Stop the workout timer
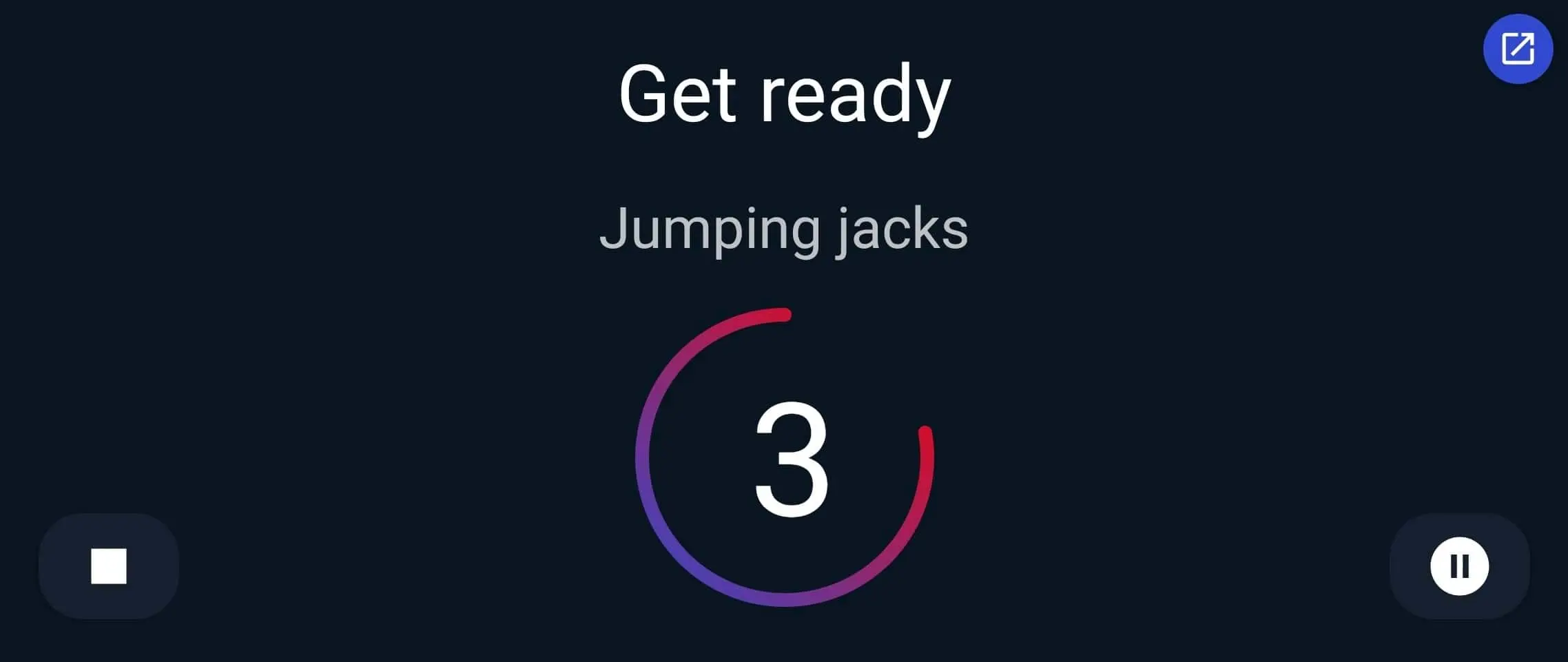The width and height of the screenshot is (1568, 662). [109, 566]
